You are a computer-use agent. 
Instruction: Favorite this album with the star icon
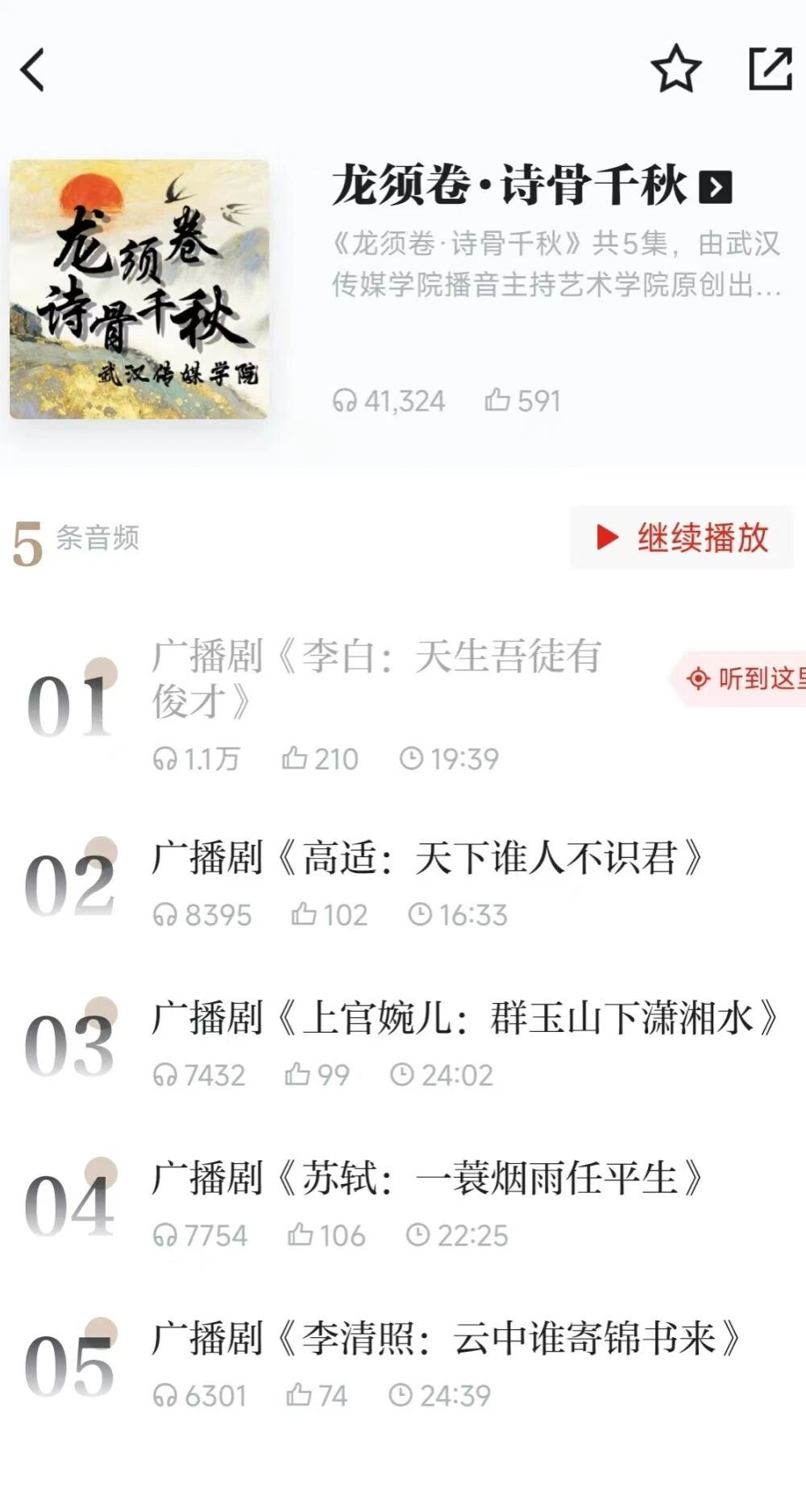675,70
